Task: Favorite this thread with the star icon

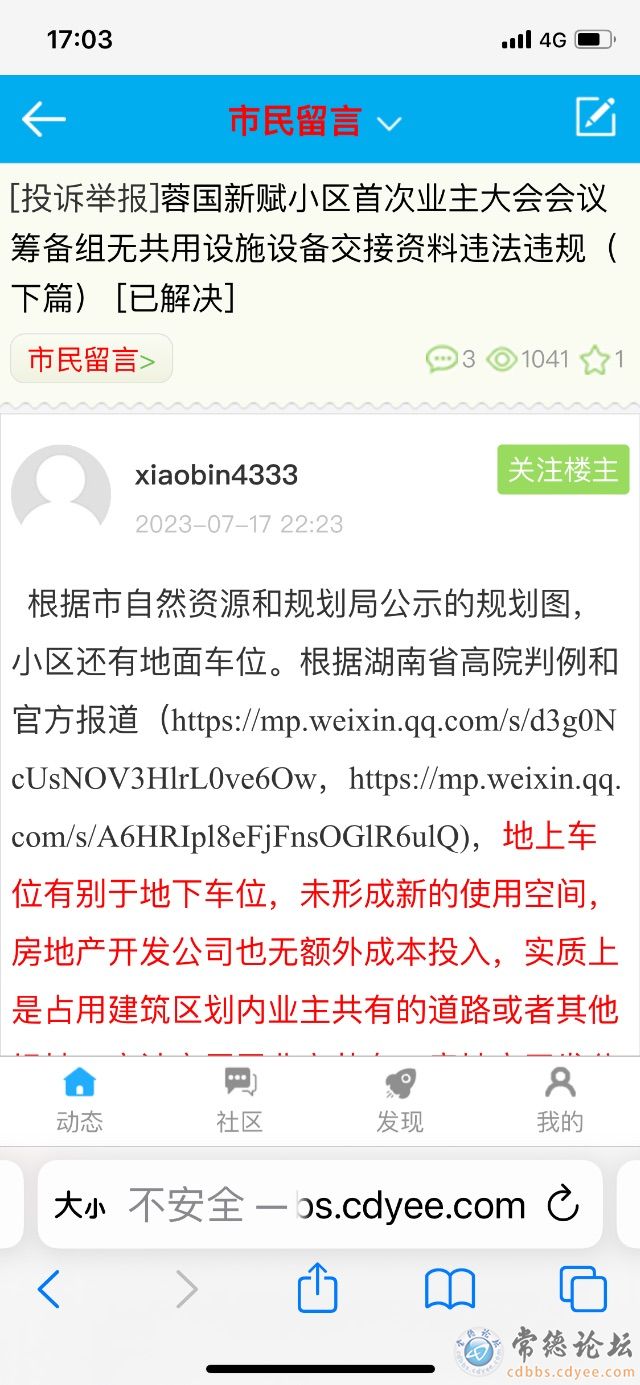Action: pyautogui.click(x=595, y=360)
